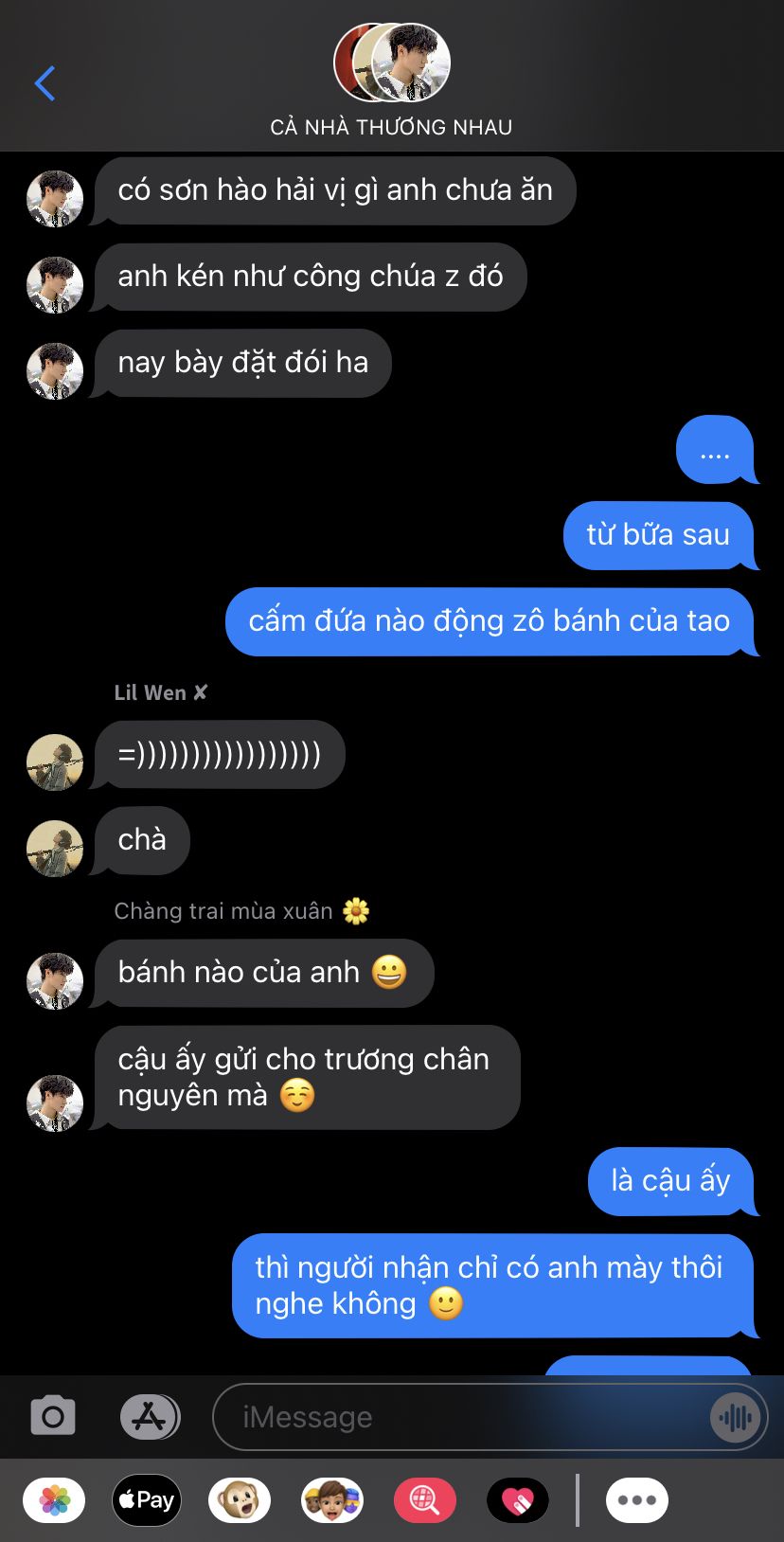Open more iMessage apps menu
Screen dimensions: 784x1542
(636, 1500)
